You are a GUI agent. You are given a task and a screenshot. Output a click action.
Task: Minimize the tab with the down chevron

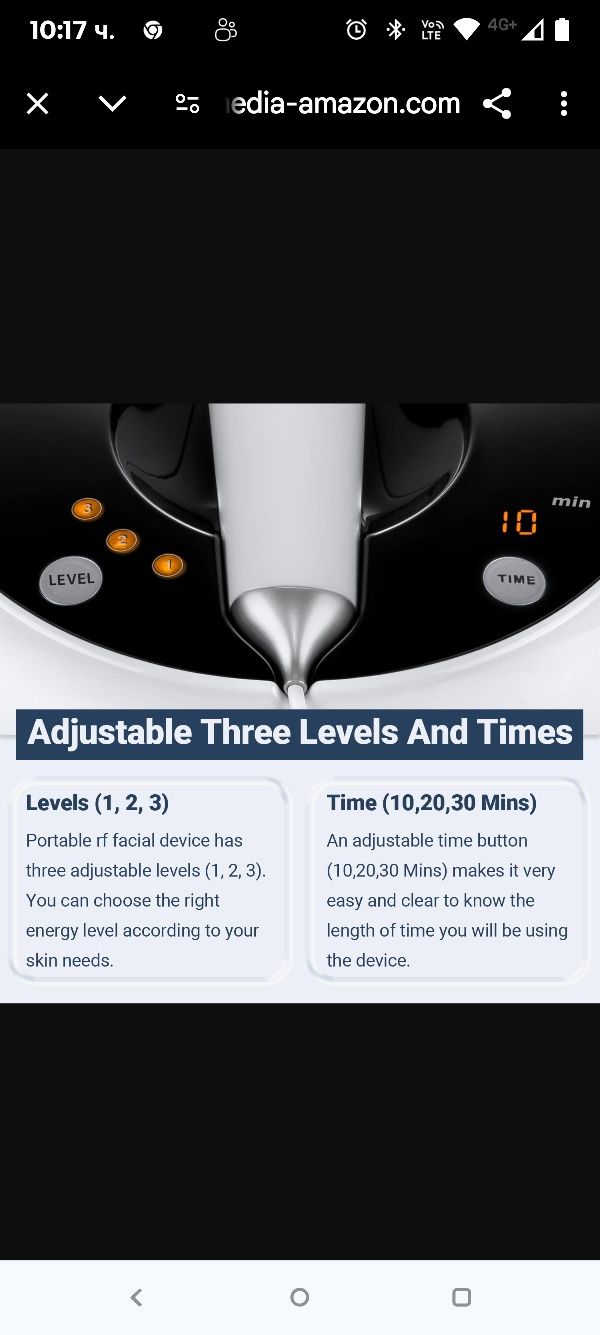click(112, 104)
